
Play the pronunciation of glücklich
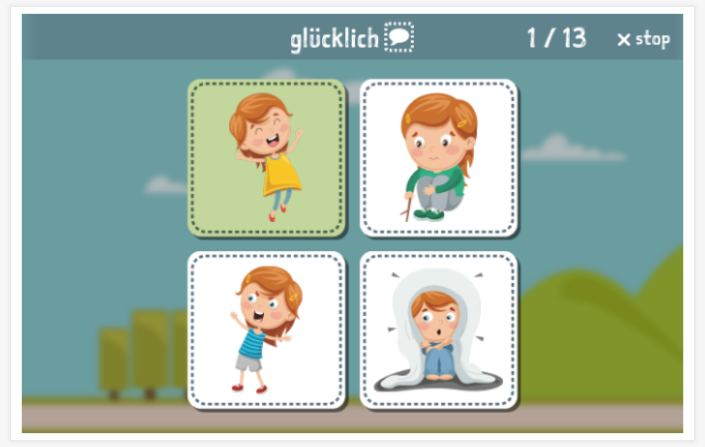point(399,39)
